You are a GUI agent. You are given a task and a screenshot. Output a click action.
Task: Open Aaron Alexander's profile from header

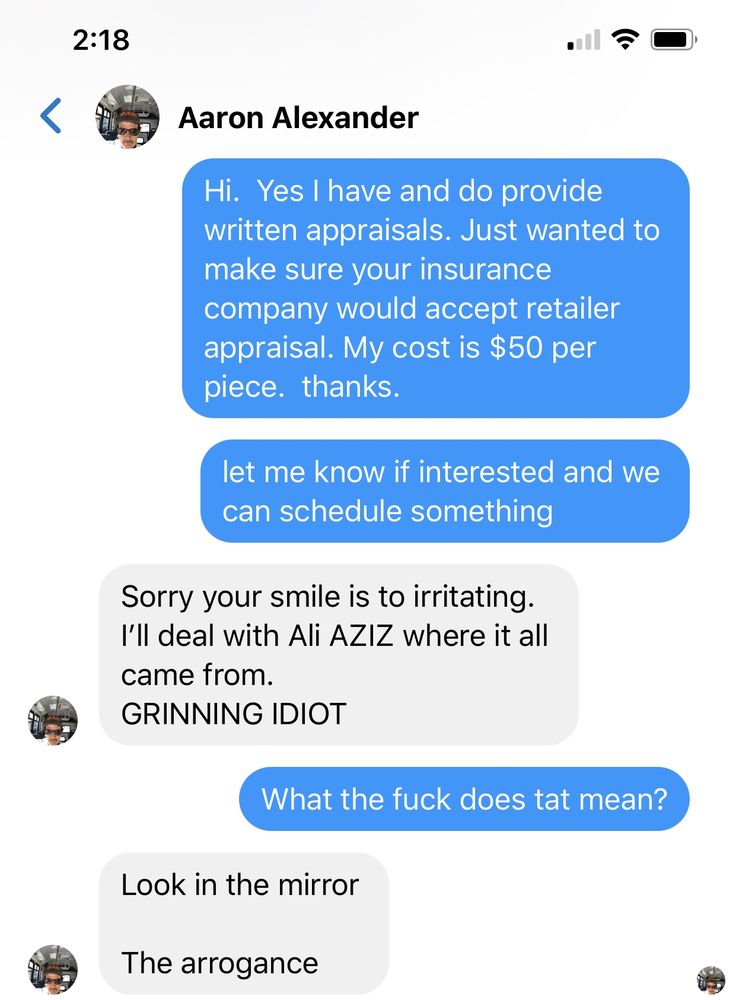[x=297, y=118]
